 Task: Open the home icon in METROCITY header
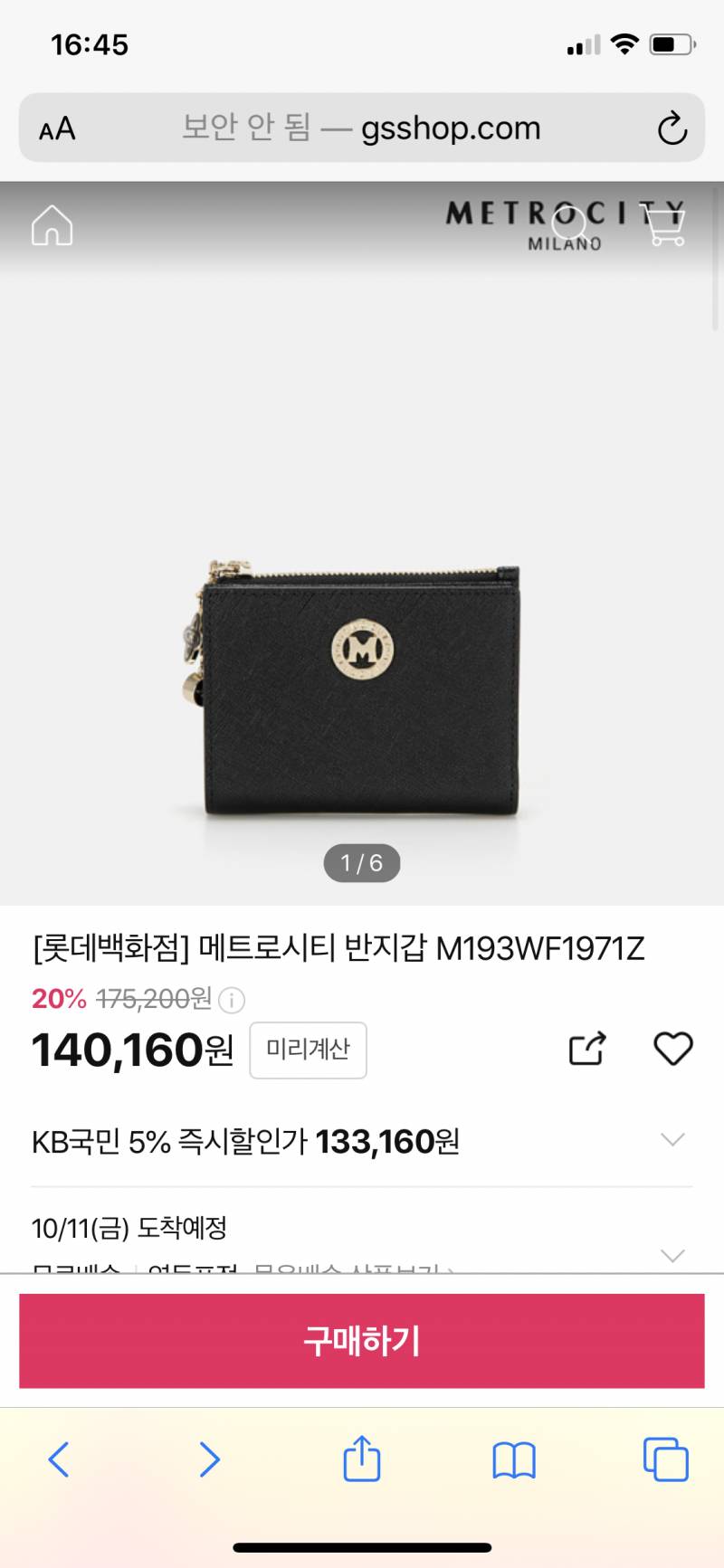coord(52,226)
